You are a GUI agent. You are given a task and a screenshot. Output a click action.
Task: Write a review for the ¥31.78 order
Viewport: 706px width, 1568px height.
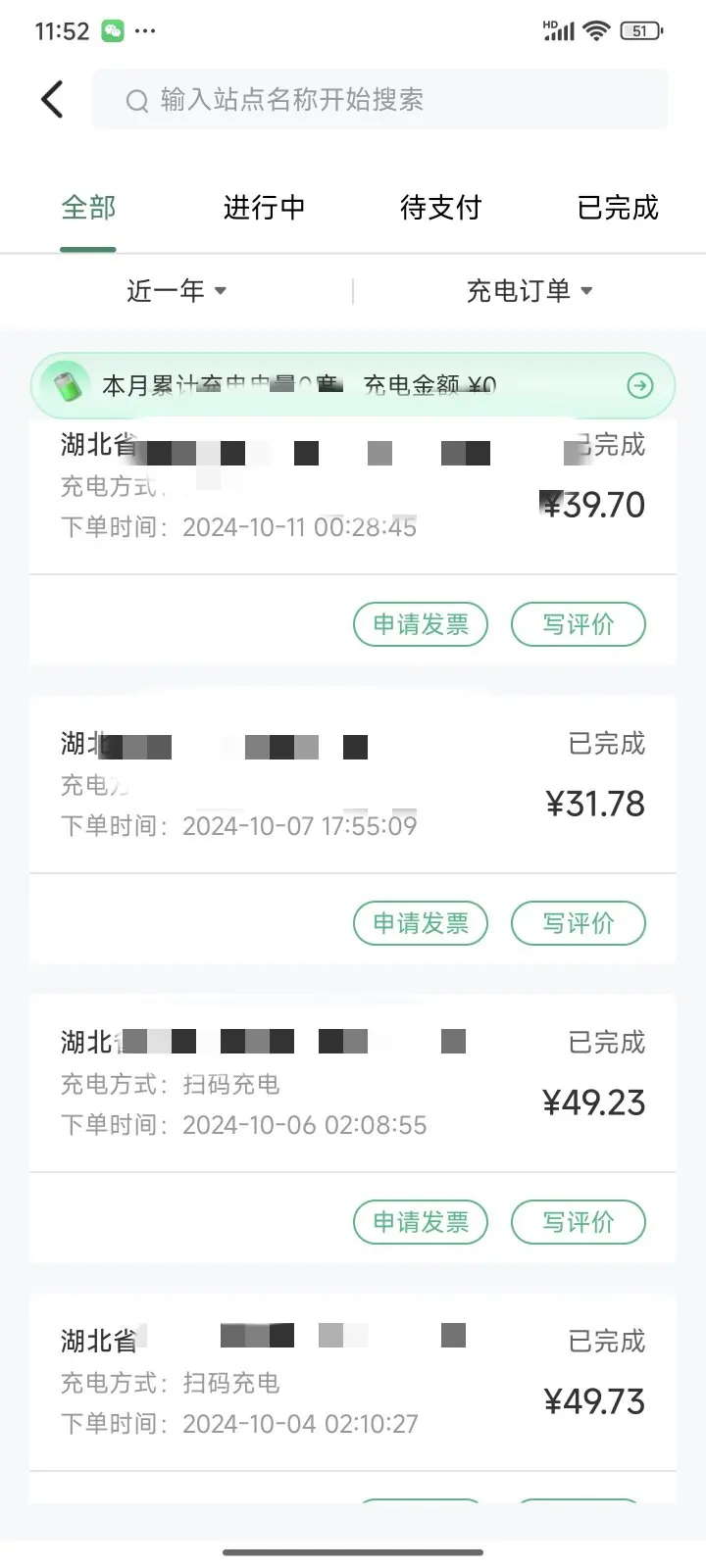point(579,923)
